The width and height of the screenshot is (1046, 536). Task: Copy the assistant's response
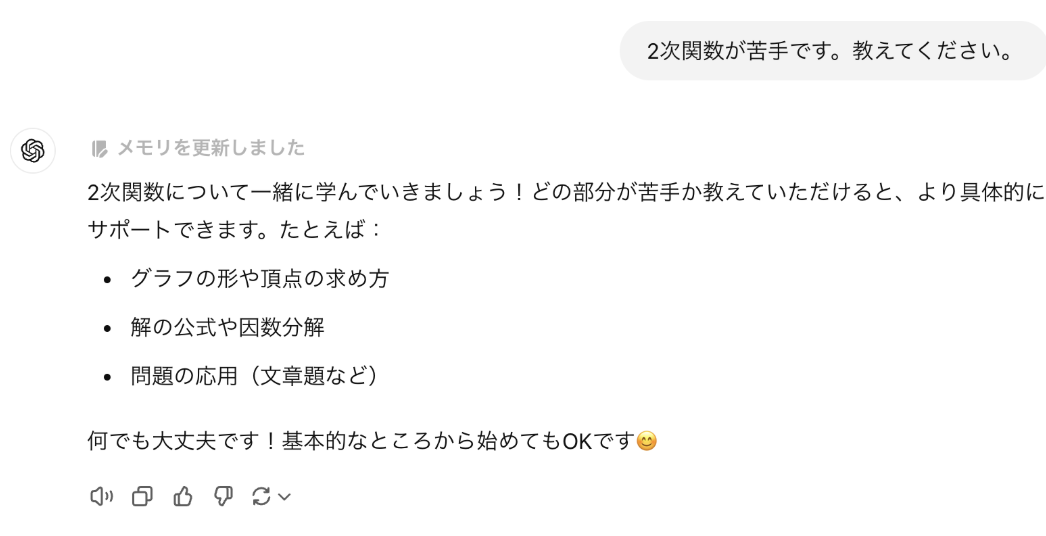[142, 496]
